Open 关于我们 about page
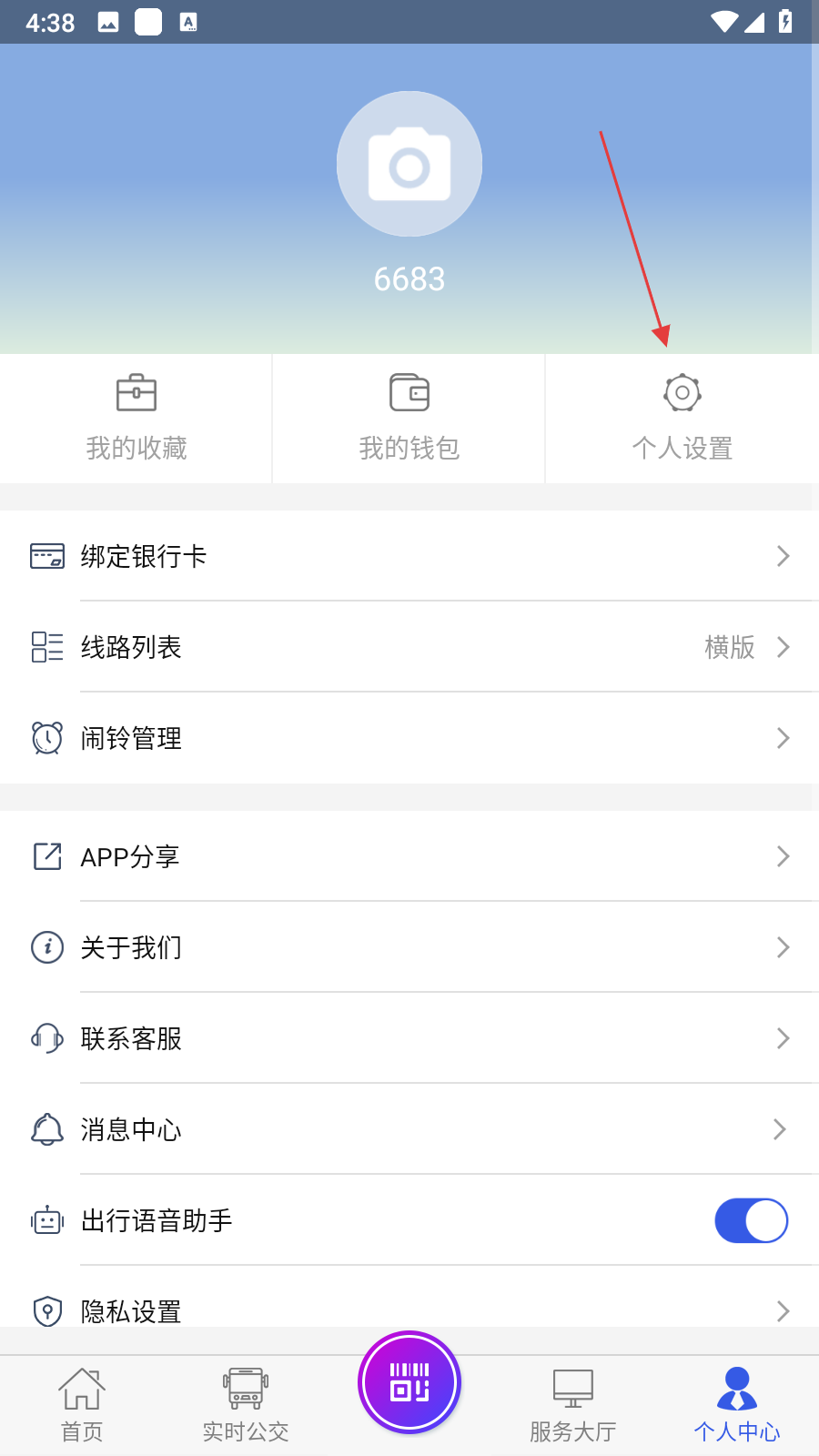The height and width of the screenshot is (1456, 819). [409, 947]
